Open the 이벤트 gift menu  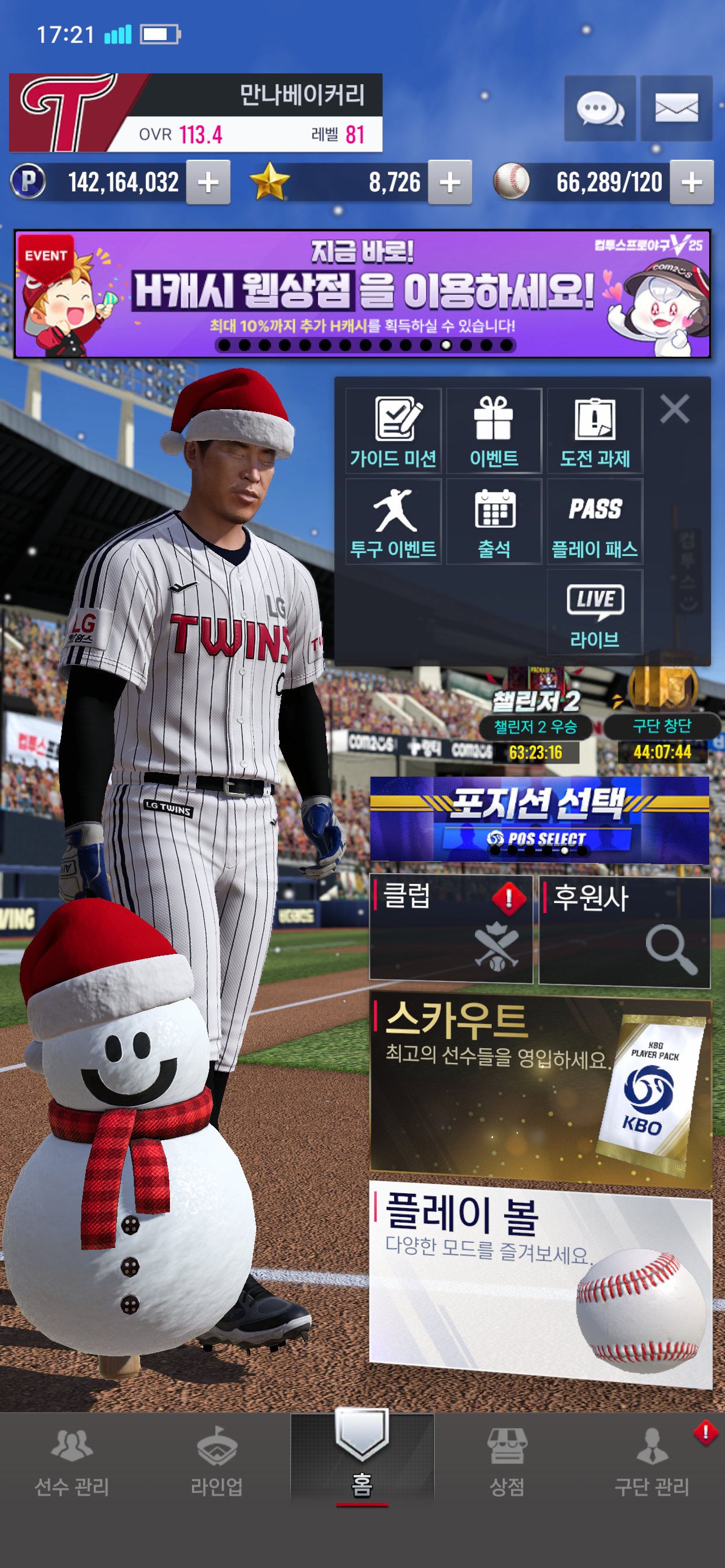[493, 431]
